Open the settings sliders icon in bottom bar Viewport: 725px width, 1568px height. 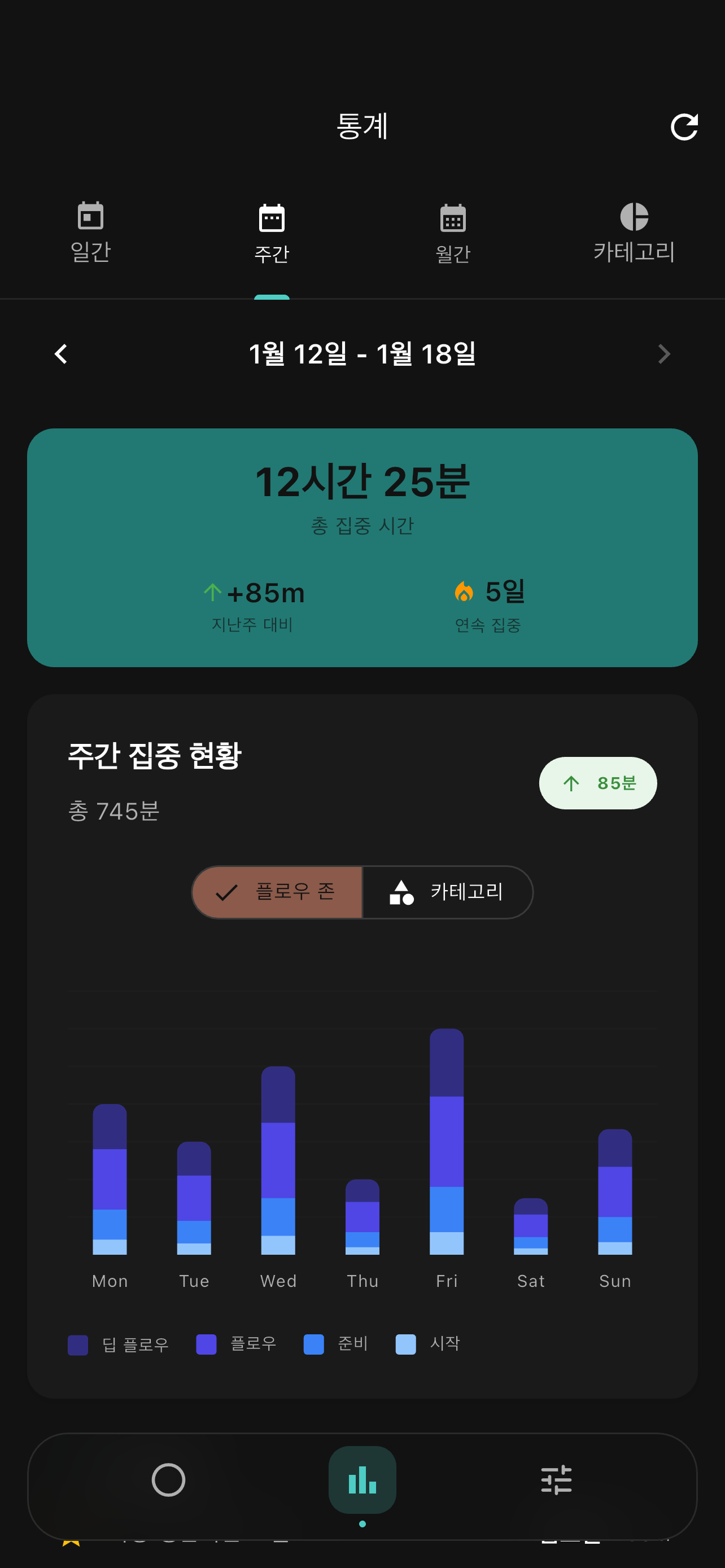(x=556, y=1482)
